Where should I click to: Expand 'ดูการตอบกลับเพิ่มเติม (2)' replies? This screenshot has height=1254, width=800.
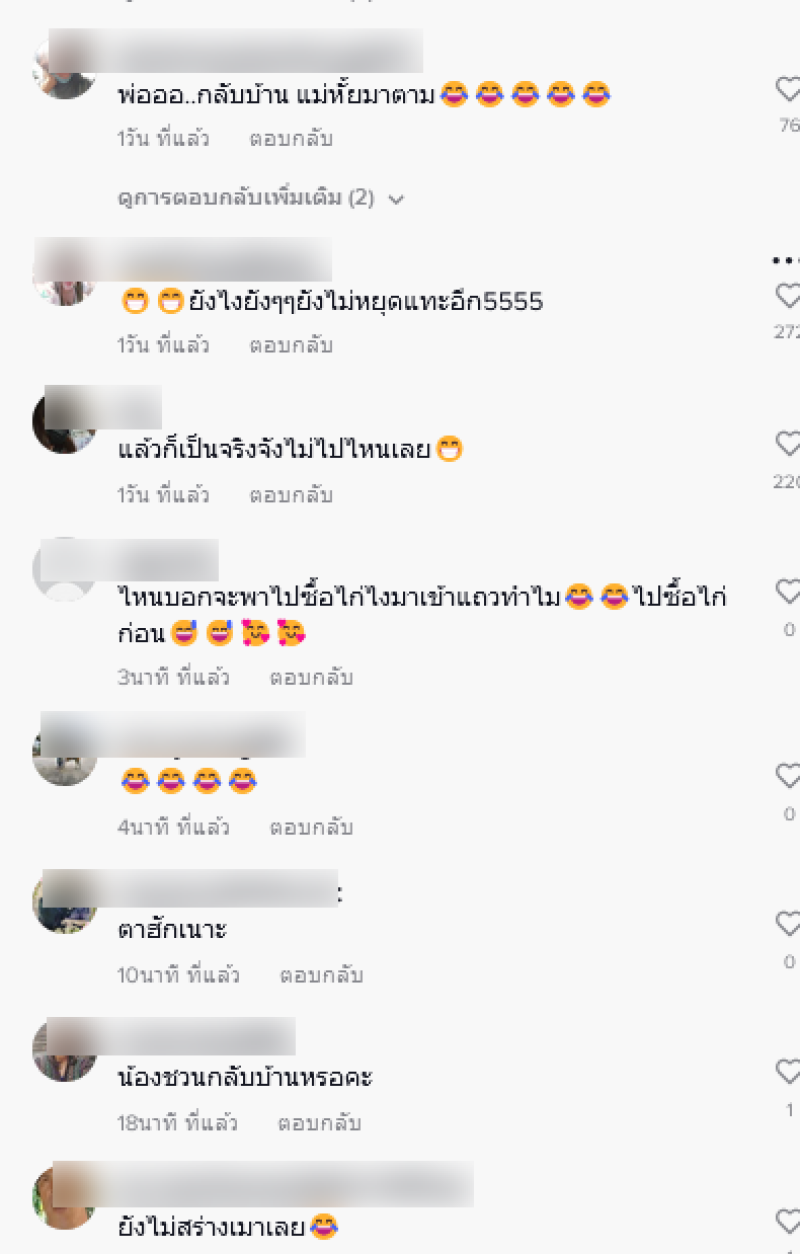click(x=259, y=198)
